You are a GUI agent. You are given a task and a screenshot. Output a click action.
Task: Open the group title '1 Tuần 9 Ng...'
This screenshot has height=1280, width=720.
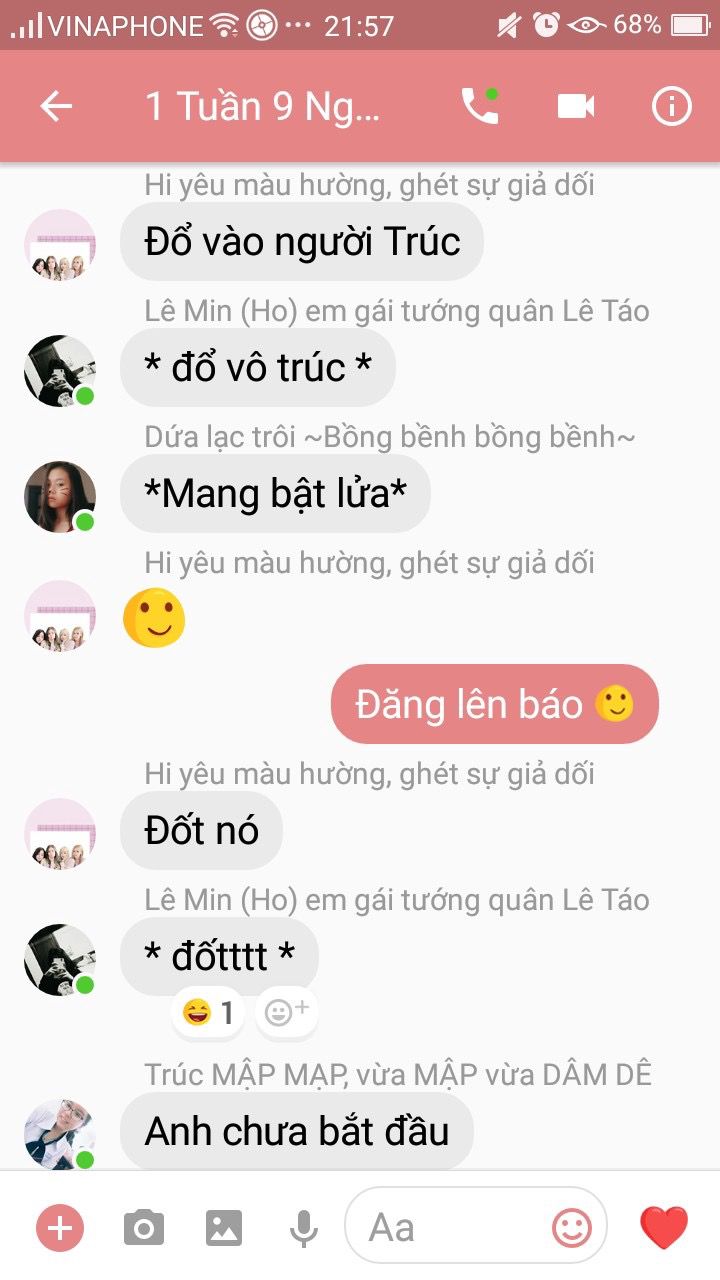[x=263, y=106]
